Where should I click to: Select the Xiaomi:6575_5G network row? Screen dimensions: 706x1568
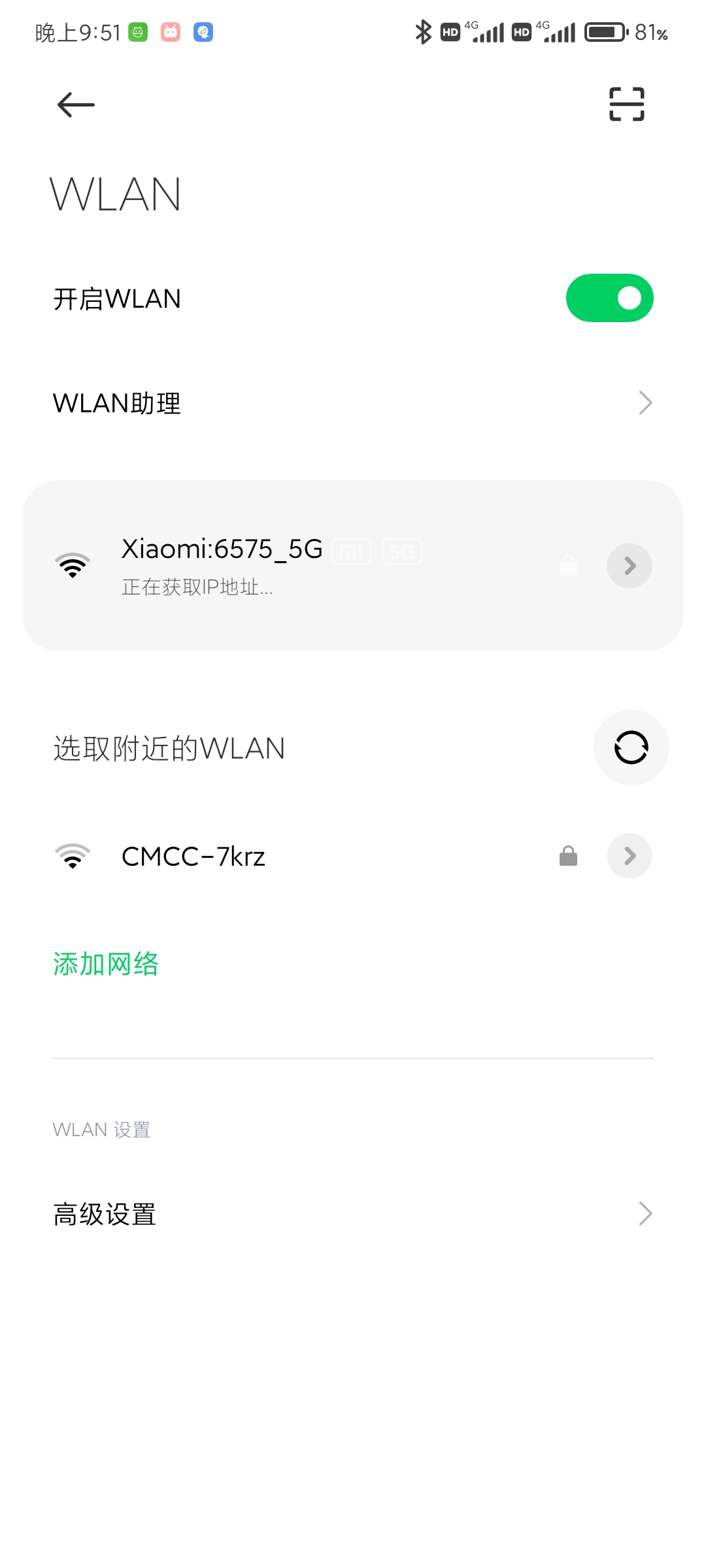353,565
